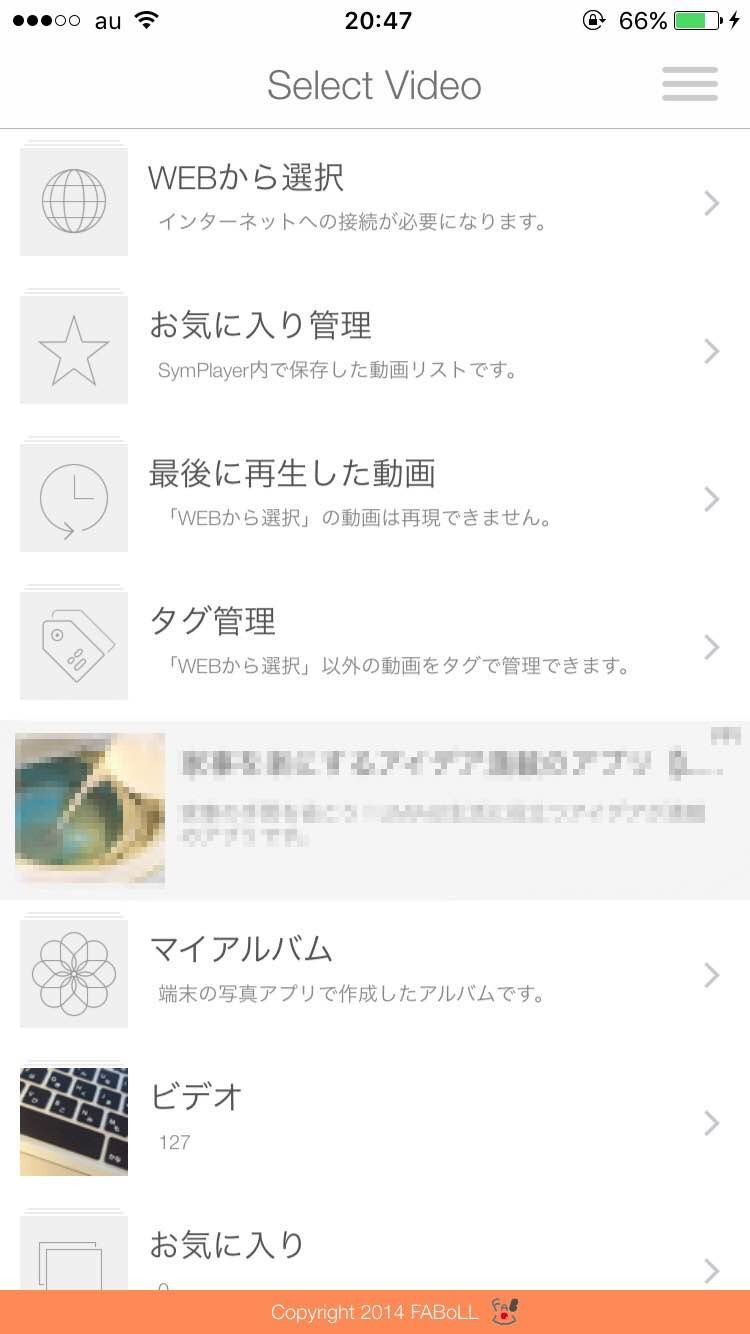Select 最後に再生した動画
750x1334 pixels.
(375, 497)
